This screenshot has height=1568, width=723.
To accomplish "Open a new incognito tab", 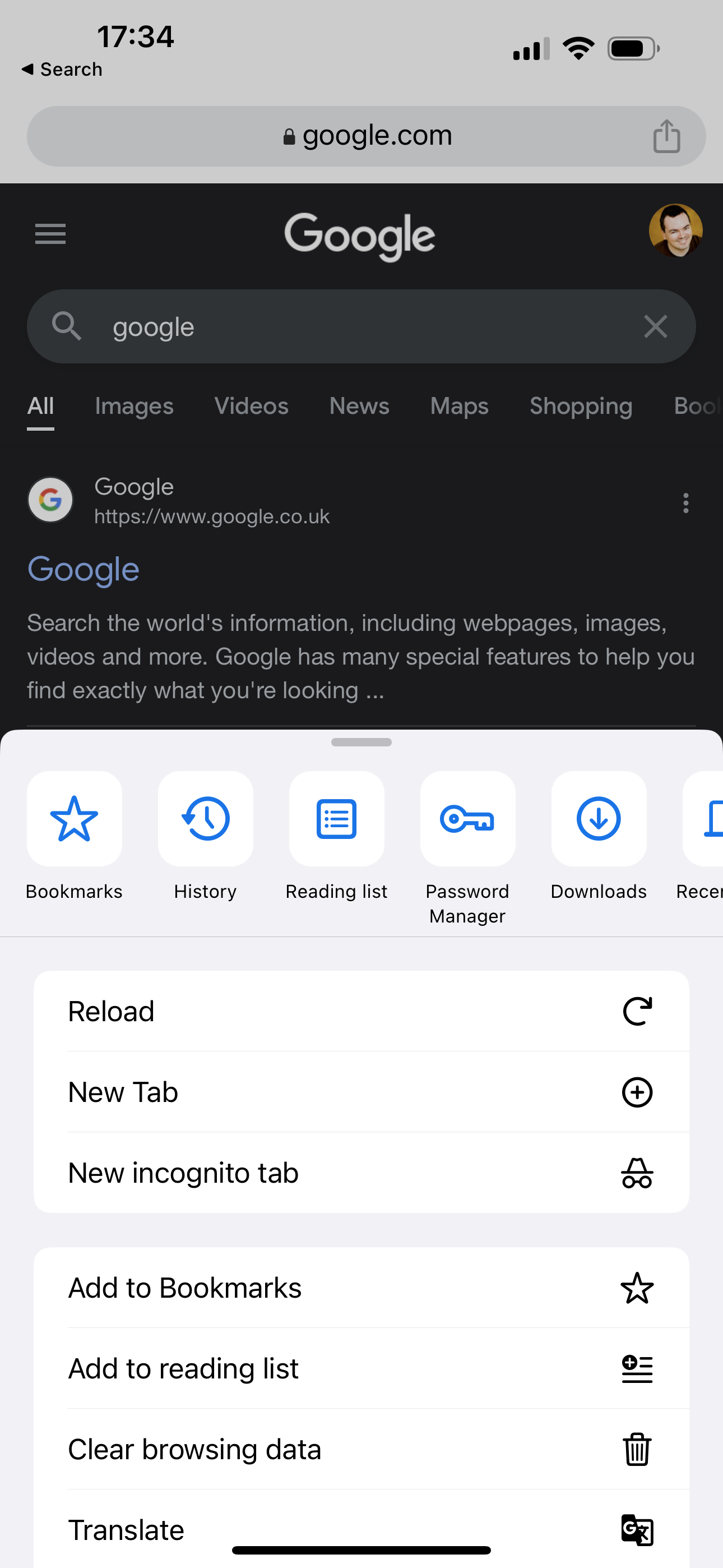I will (x=361, y=1173).
